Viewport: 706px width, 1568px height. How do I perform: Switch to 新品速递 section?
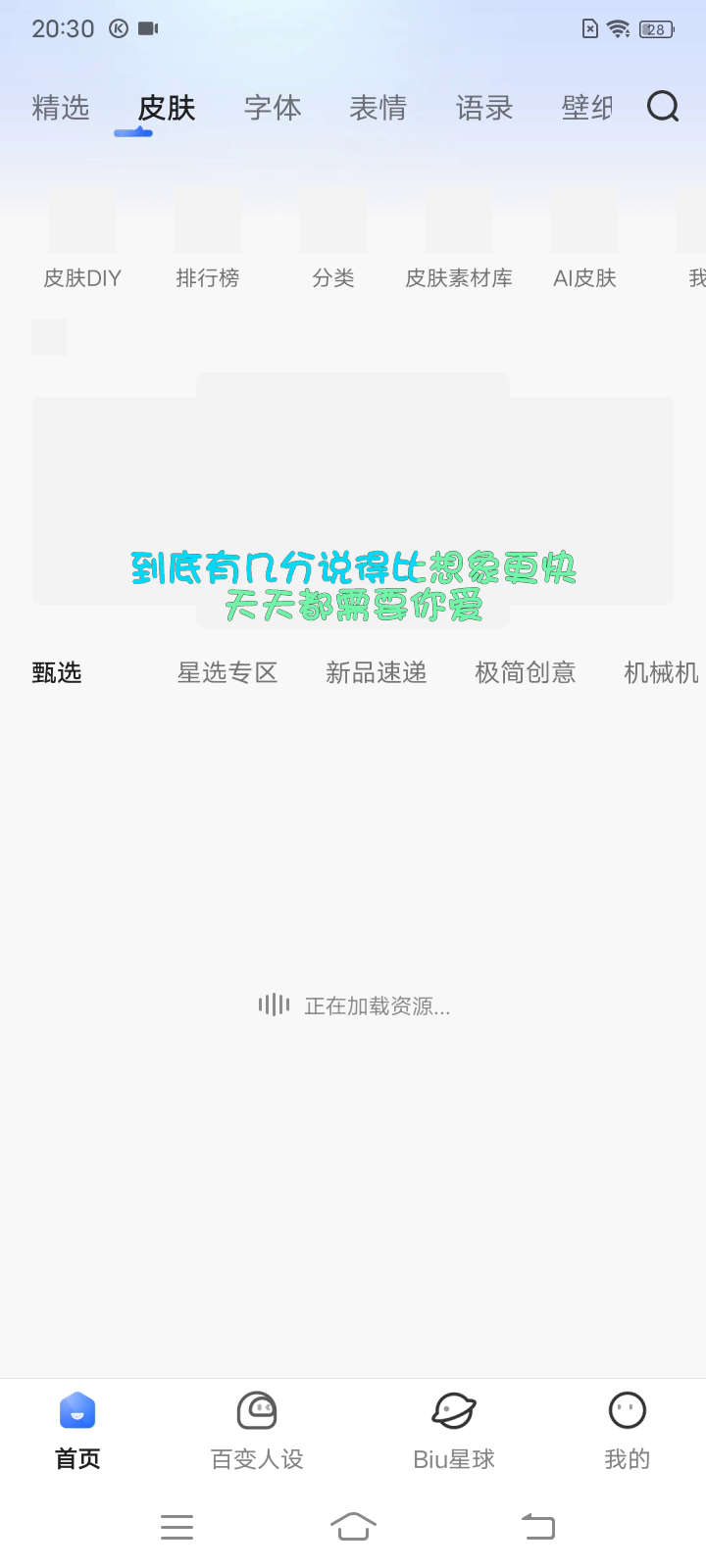coord(377,672)
